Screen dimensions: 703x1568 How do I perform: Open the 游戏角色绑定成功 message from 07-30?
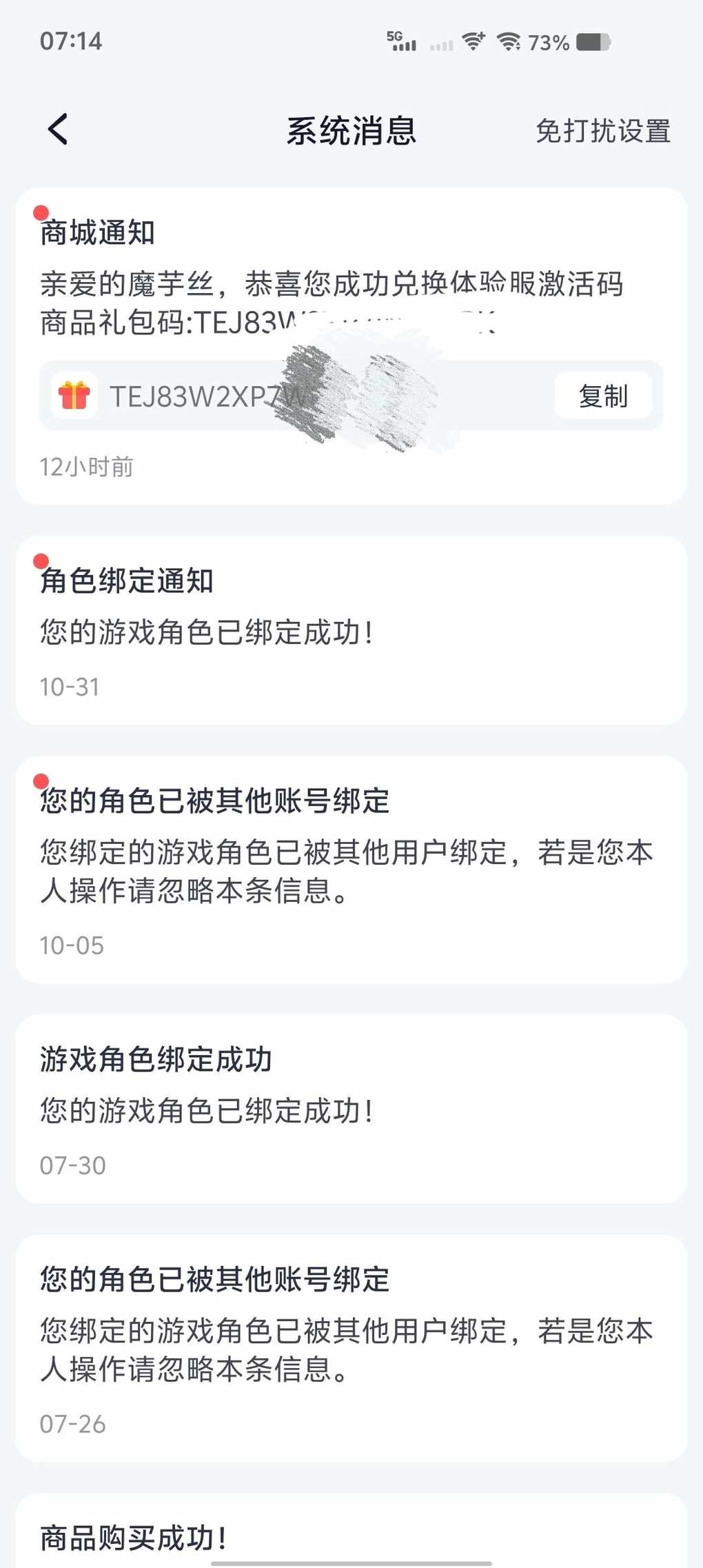pyautogui.click(x=351, y=1109)
